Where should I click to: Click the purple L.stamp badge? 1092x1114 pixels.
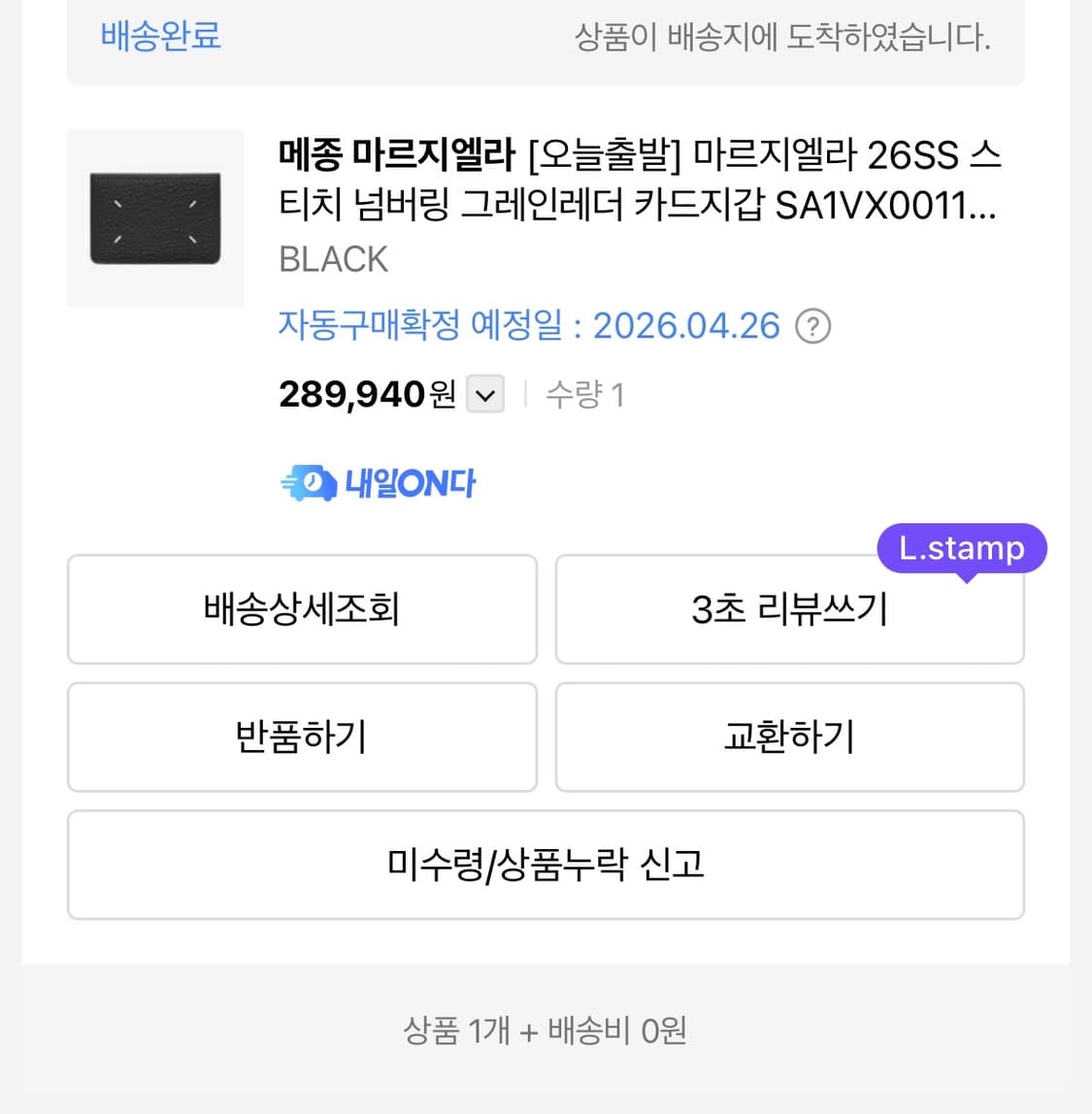pos(960,548)
